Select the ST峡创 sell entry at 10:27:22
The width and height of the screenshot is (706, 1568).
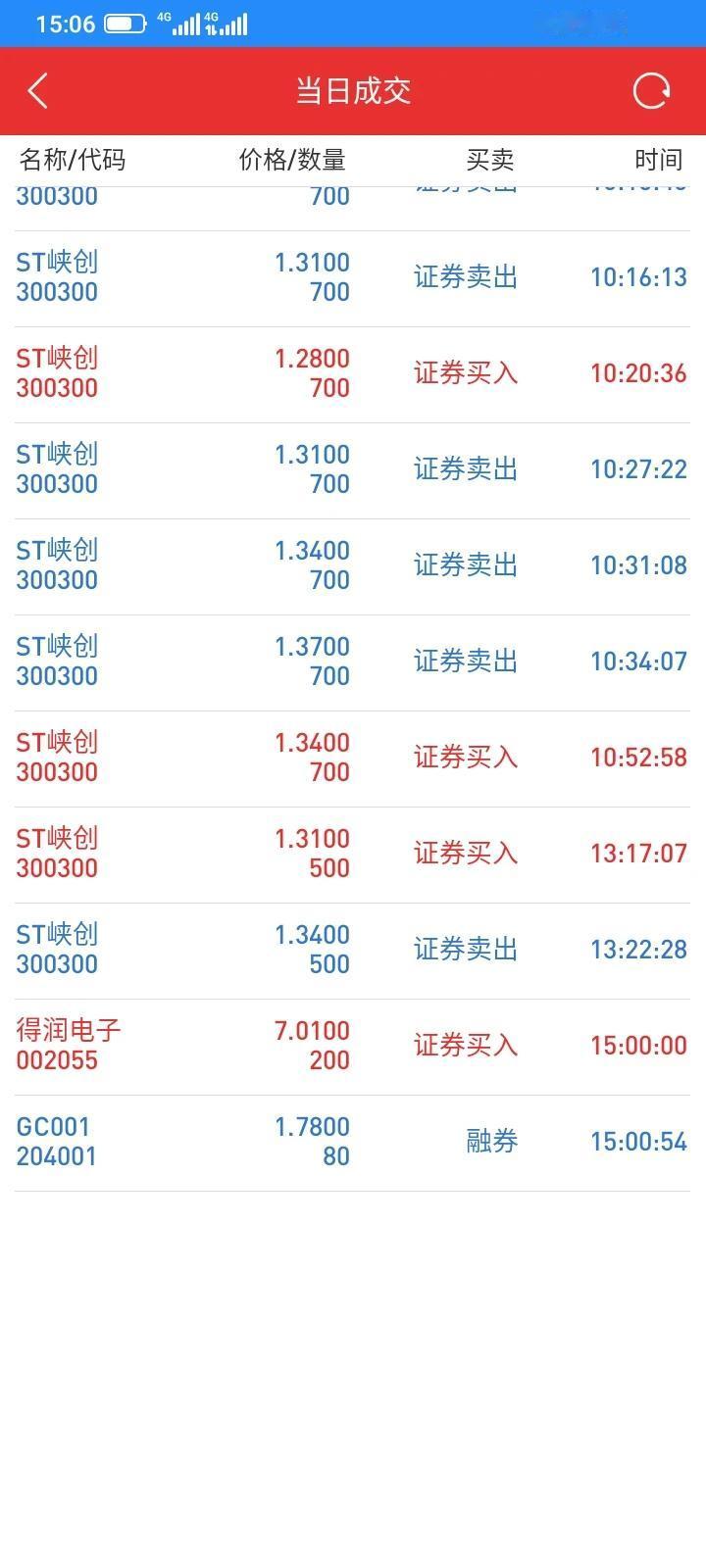coord(352,471)
